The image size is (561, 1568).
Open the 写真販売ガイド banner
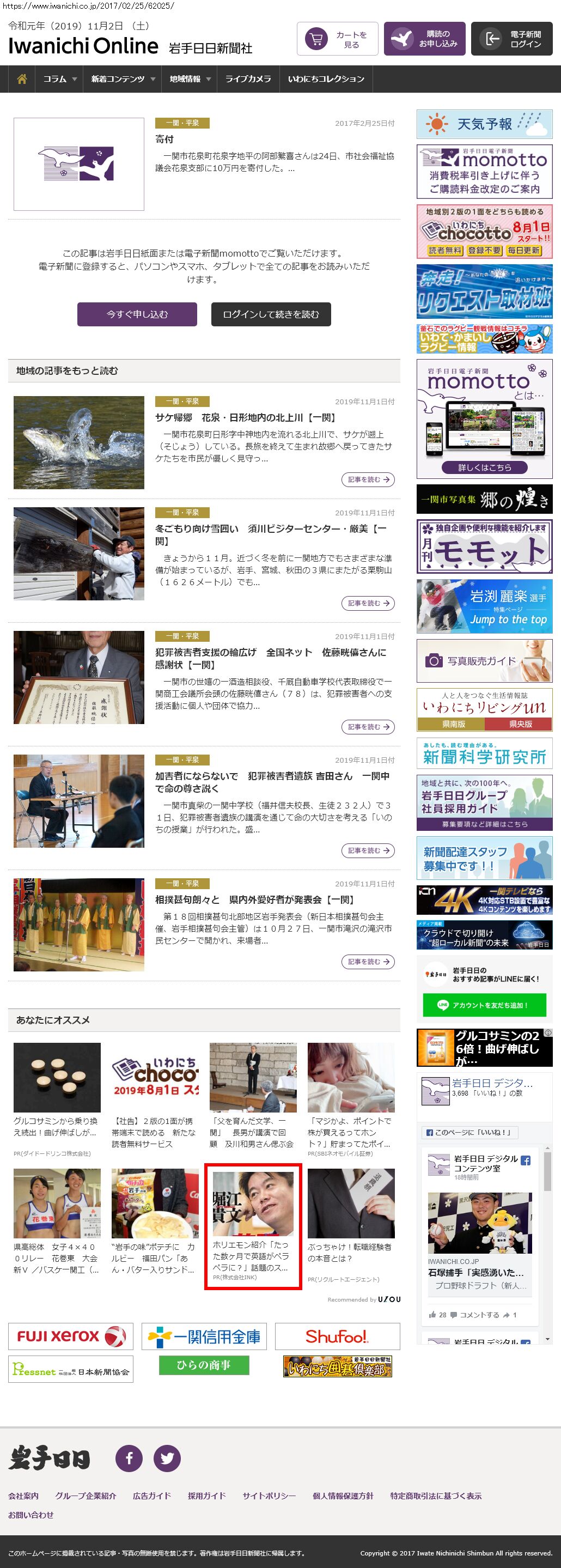click(484, 660)
